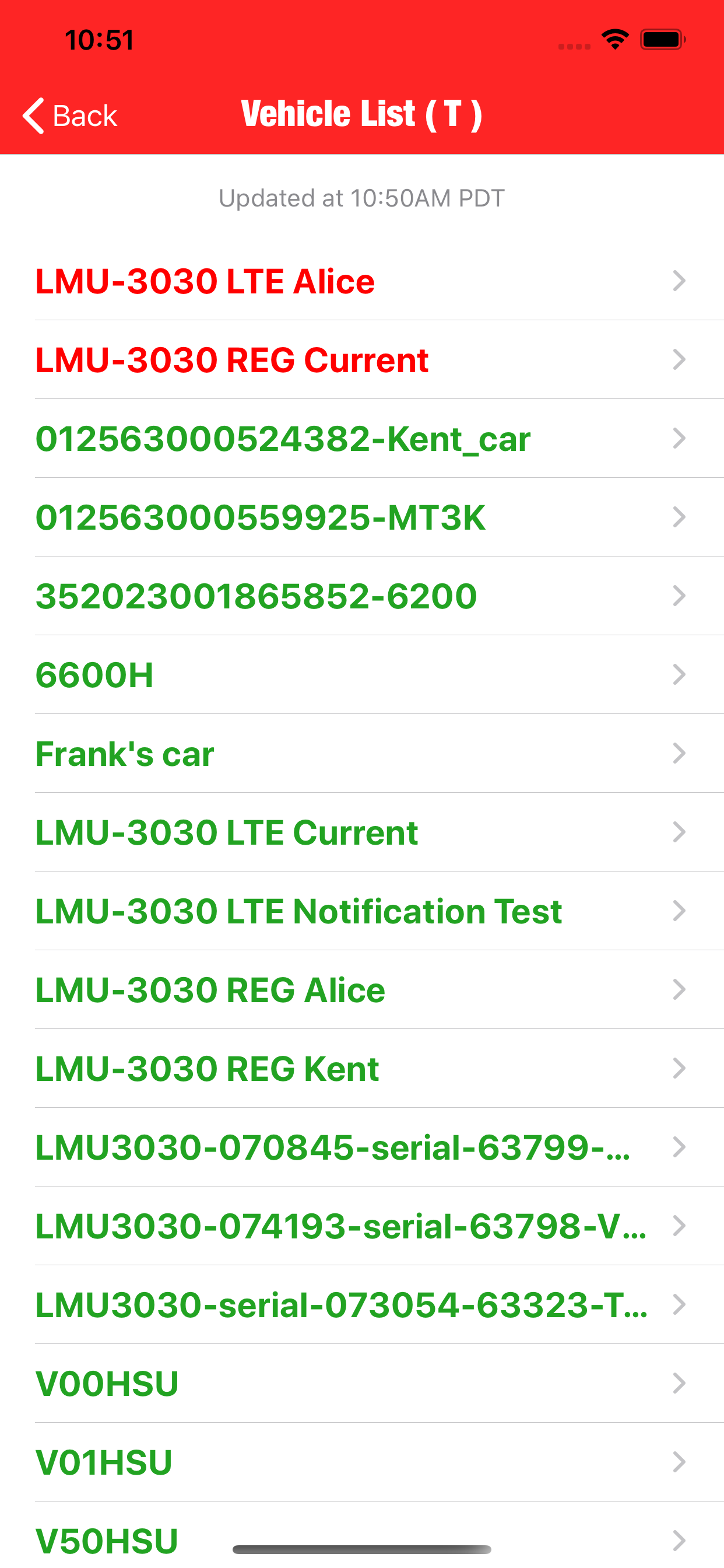Open Frank's car

point(362,754)
